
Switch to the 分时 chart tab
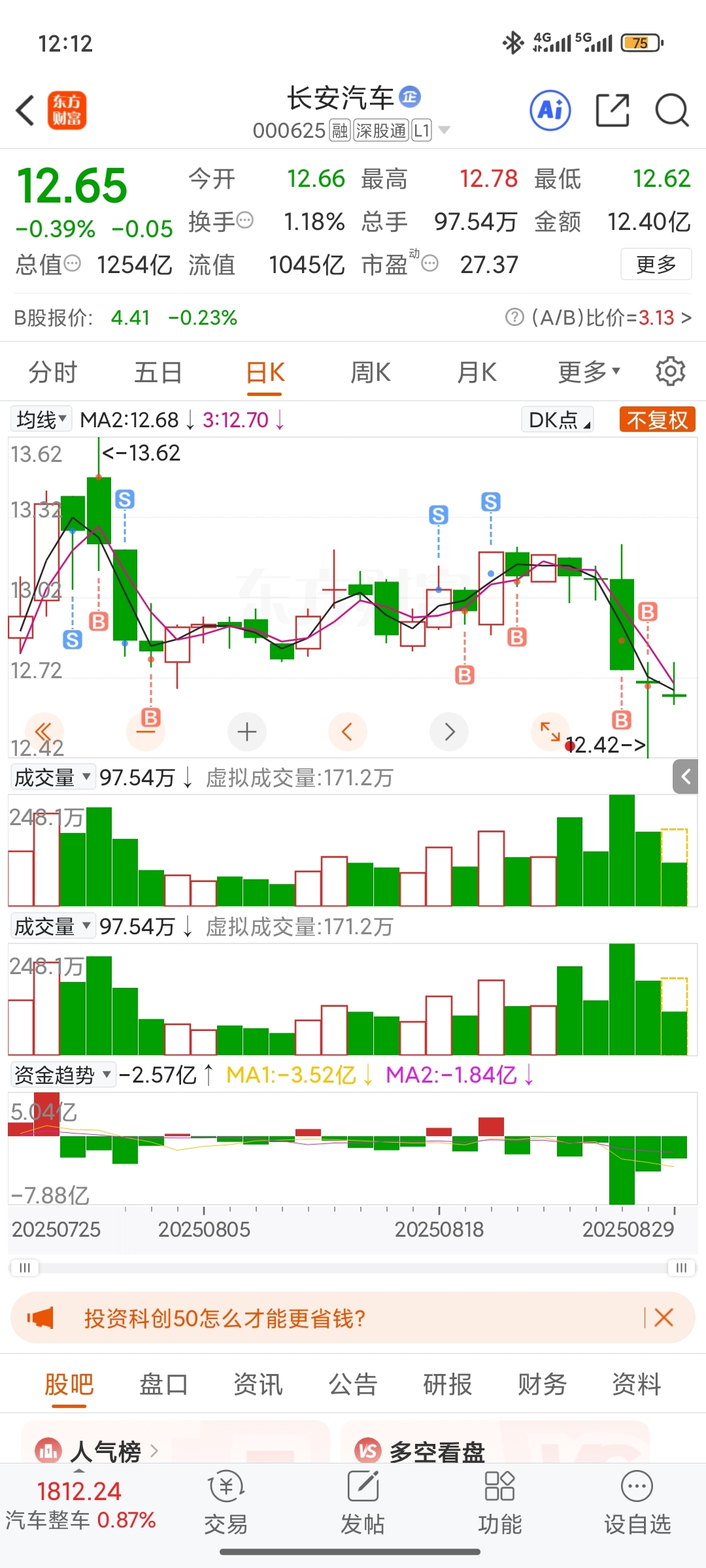[53, 372]
